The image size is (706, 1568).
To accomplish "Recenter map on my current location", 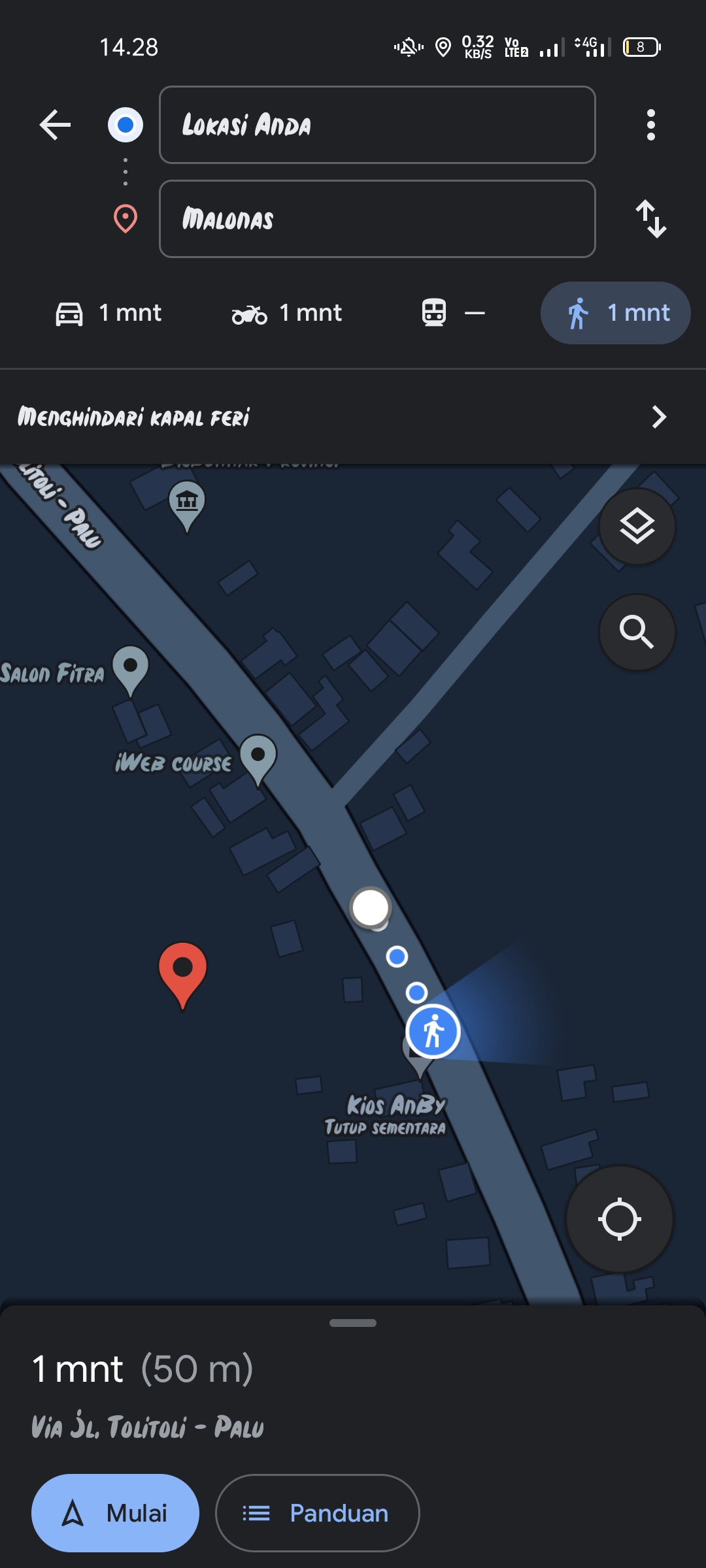I will (619, 1219).
